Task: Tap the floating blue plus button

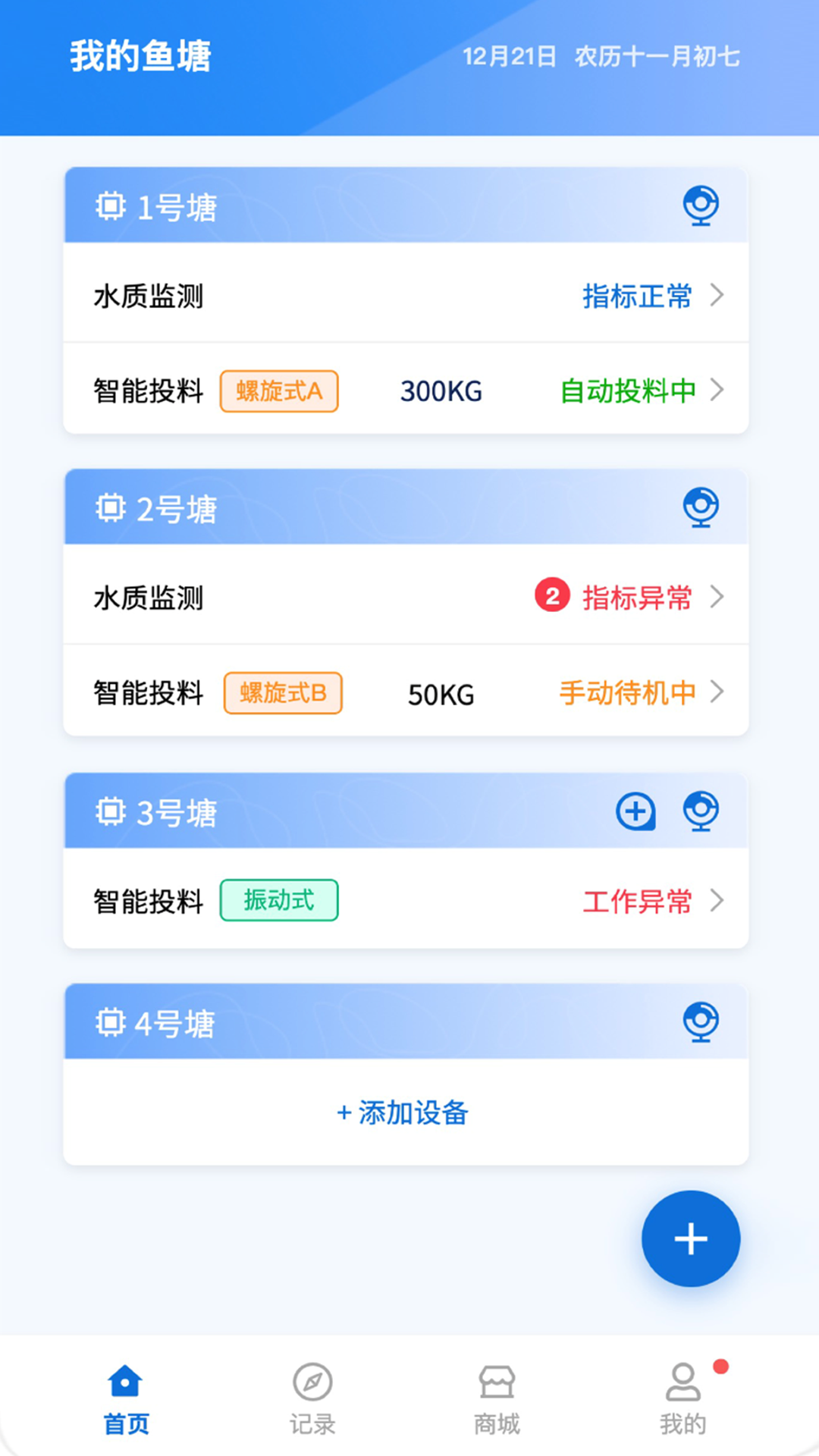Action: pos(689,1238)
